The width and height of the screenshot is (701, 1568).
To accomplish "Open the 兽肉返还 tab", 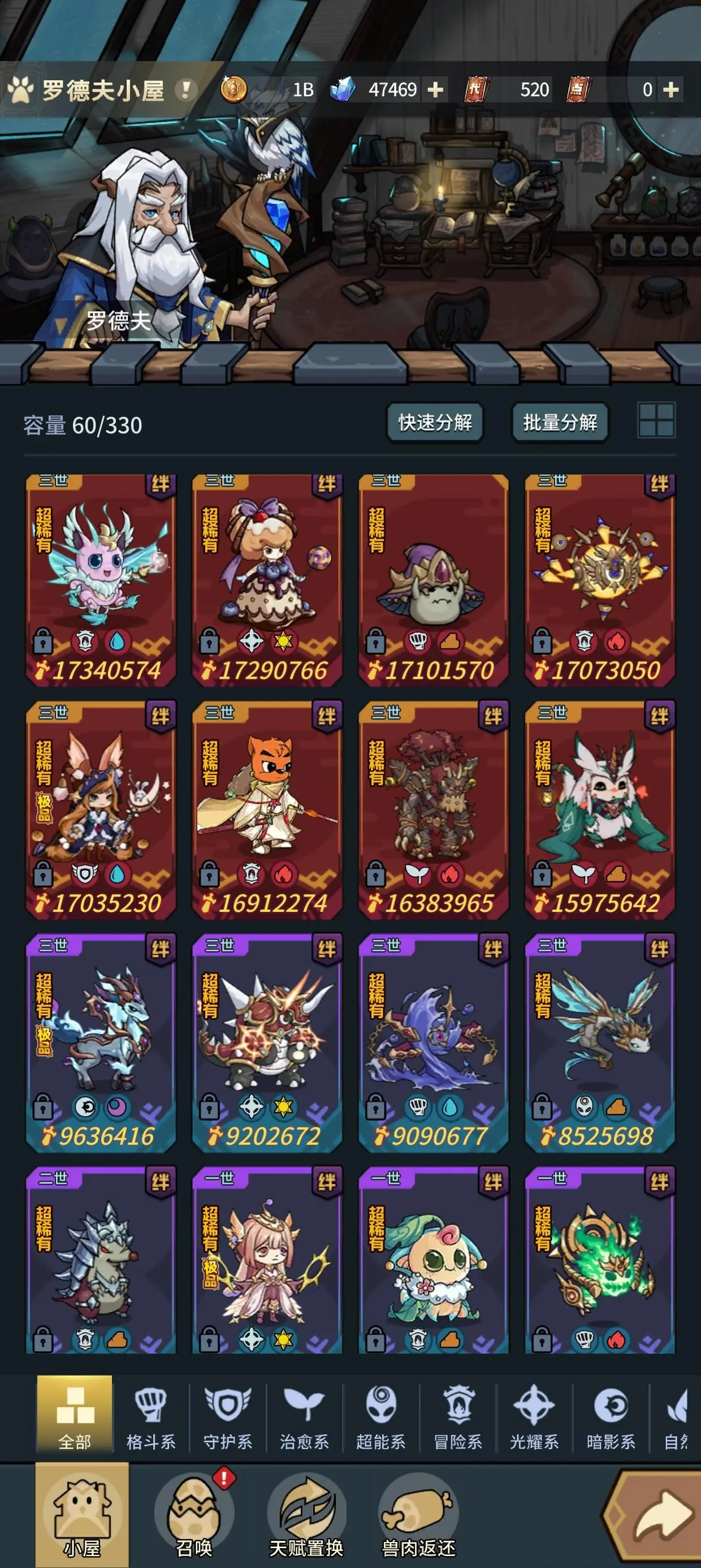I will tap(418, 1515).
